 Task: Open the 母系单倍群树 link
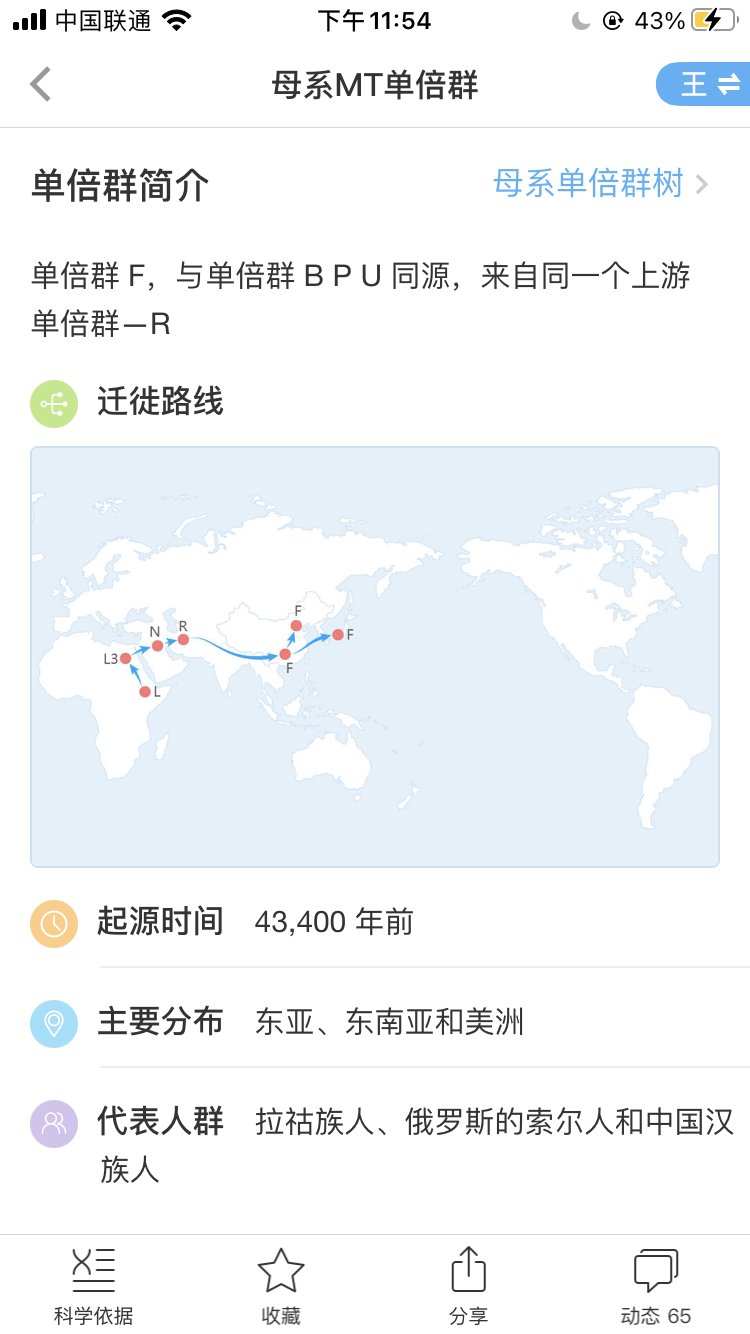click(x=600, y=185)
